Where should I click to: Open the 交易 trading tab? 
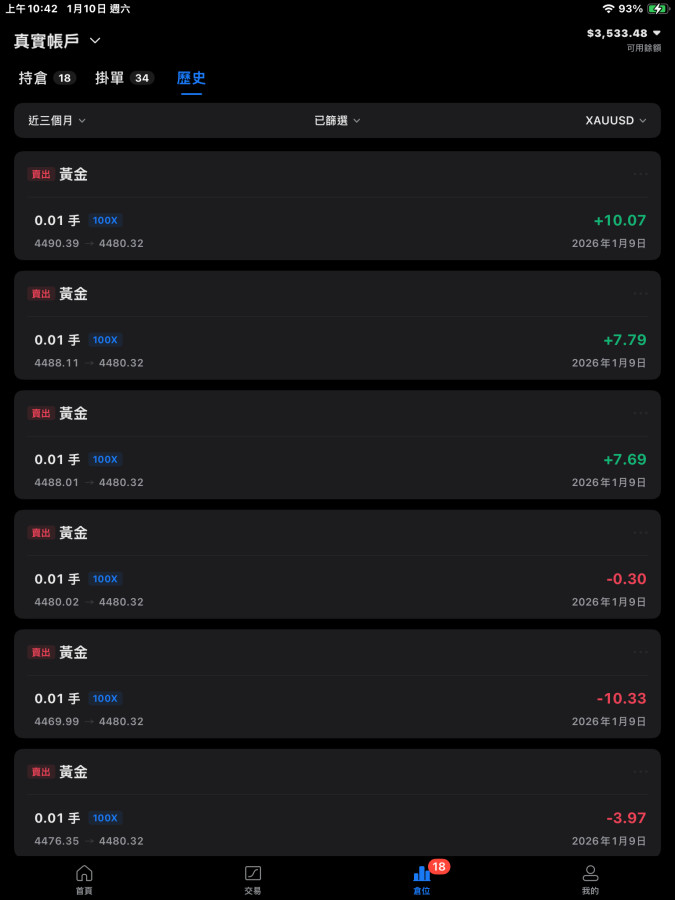click(253, 879)
